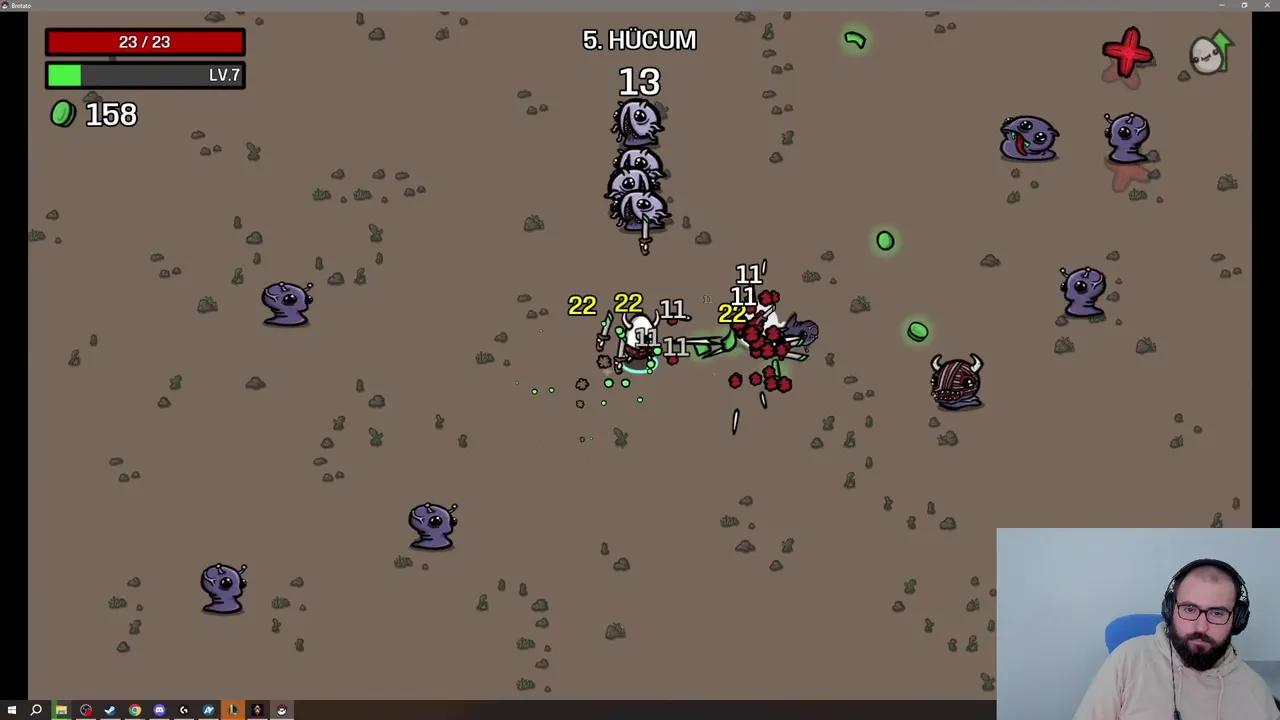This screenshot has width=1280, height=720.
Task: Open Google Chrome from the taskbar
Action: point(135,710)
